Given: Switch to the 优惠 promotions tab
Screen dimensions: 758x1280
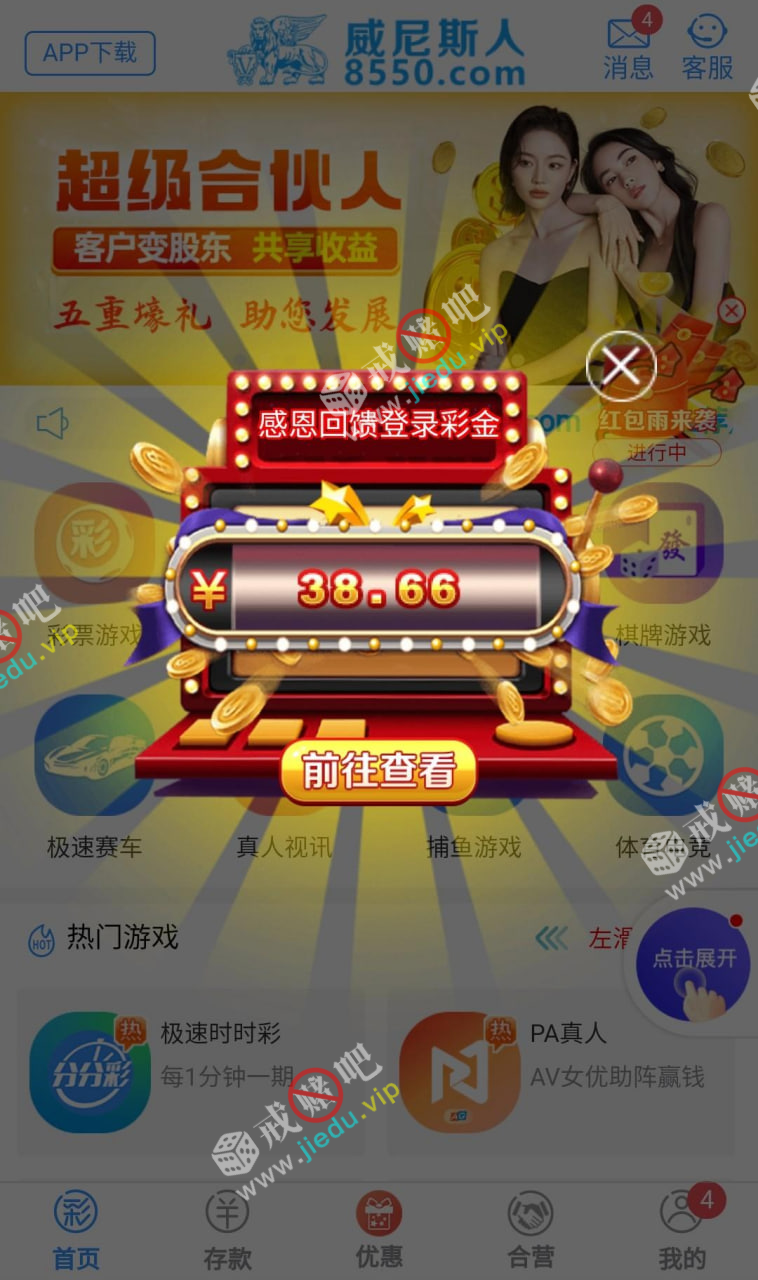Looking at the screenshot, I should [379, 1230].
